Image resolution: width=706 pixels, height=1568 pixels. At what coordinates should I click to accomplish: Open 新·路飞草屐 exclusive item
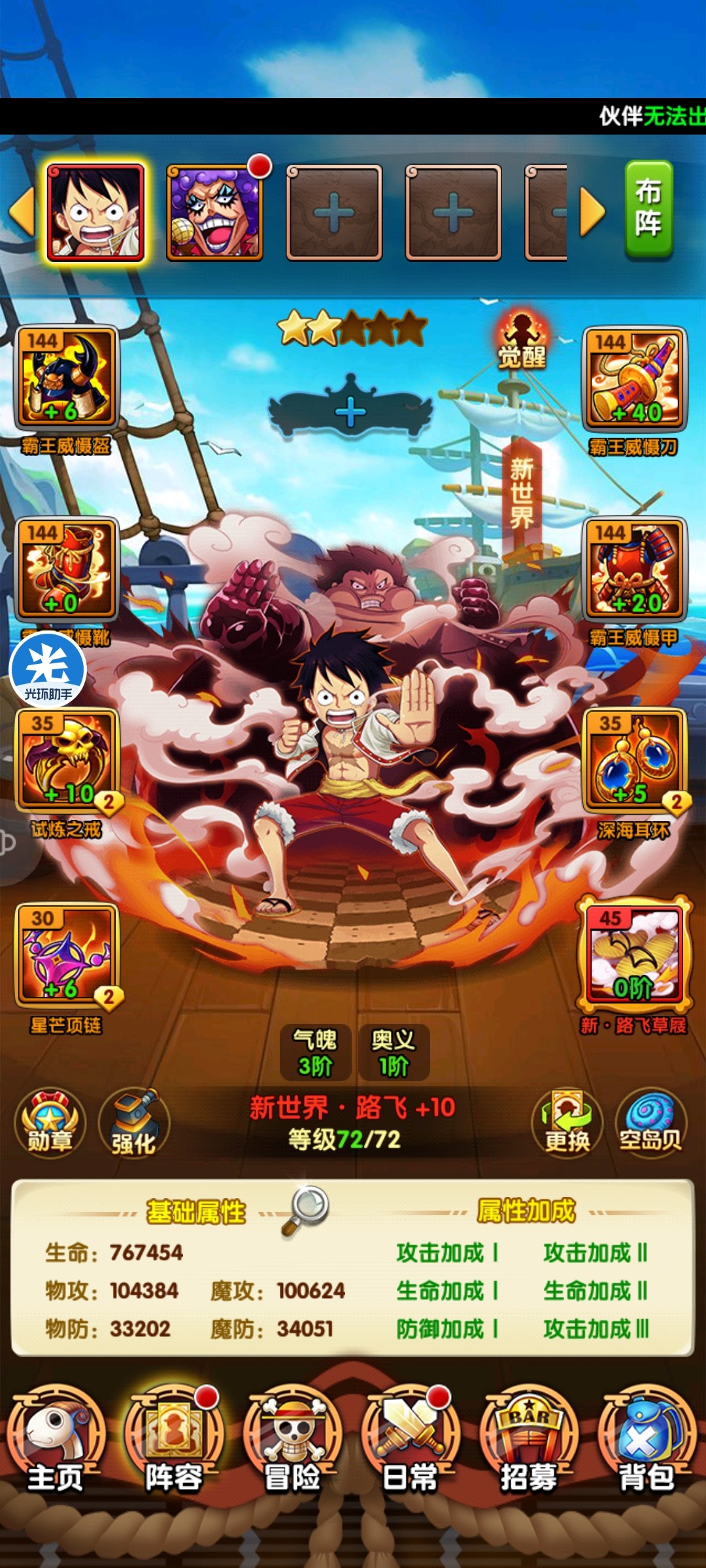[633, 955]
